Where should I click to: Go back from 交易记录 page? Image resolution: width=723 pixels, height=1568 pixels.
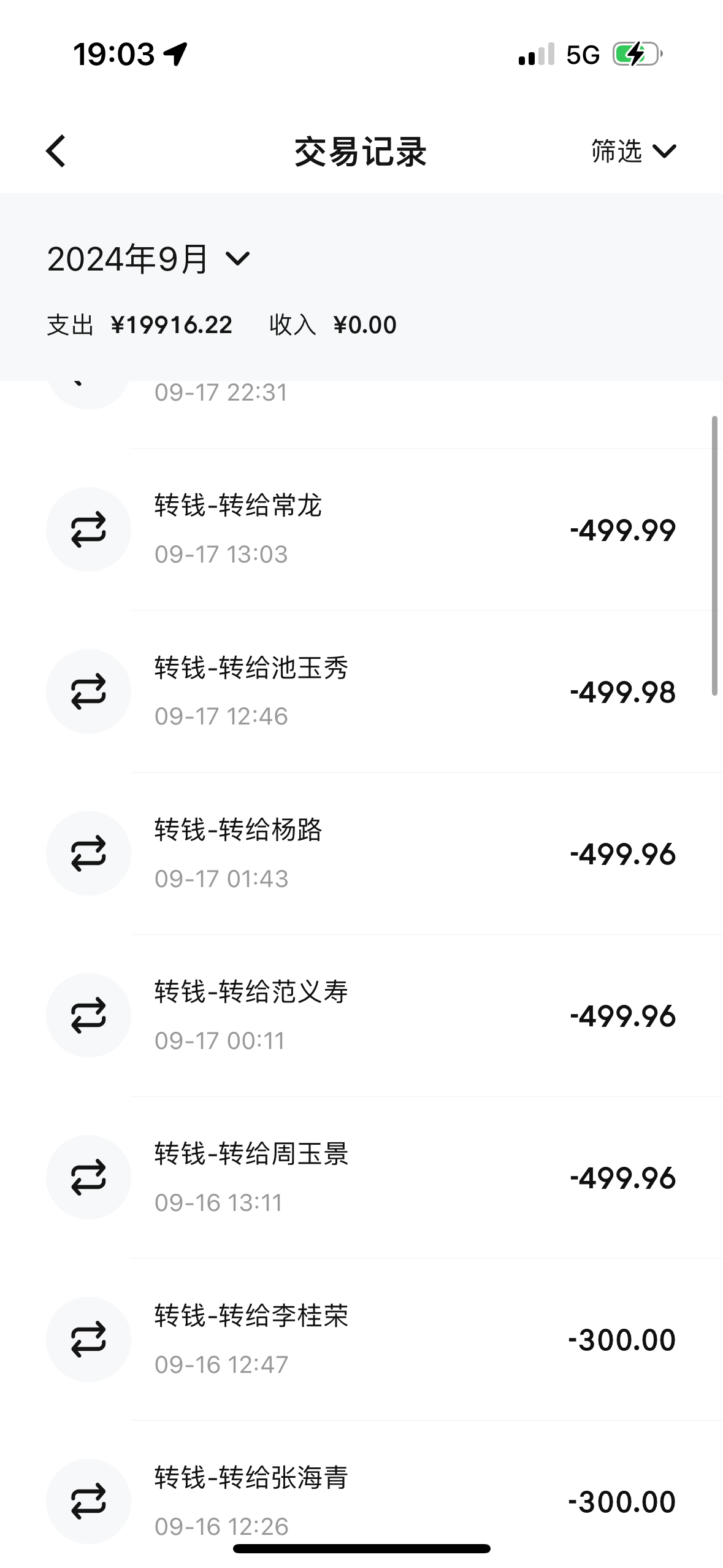pos(56,151)
